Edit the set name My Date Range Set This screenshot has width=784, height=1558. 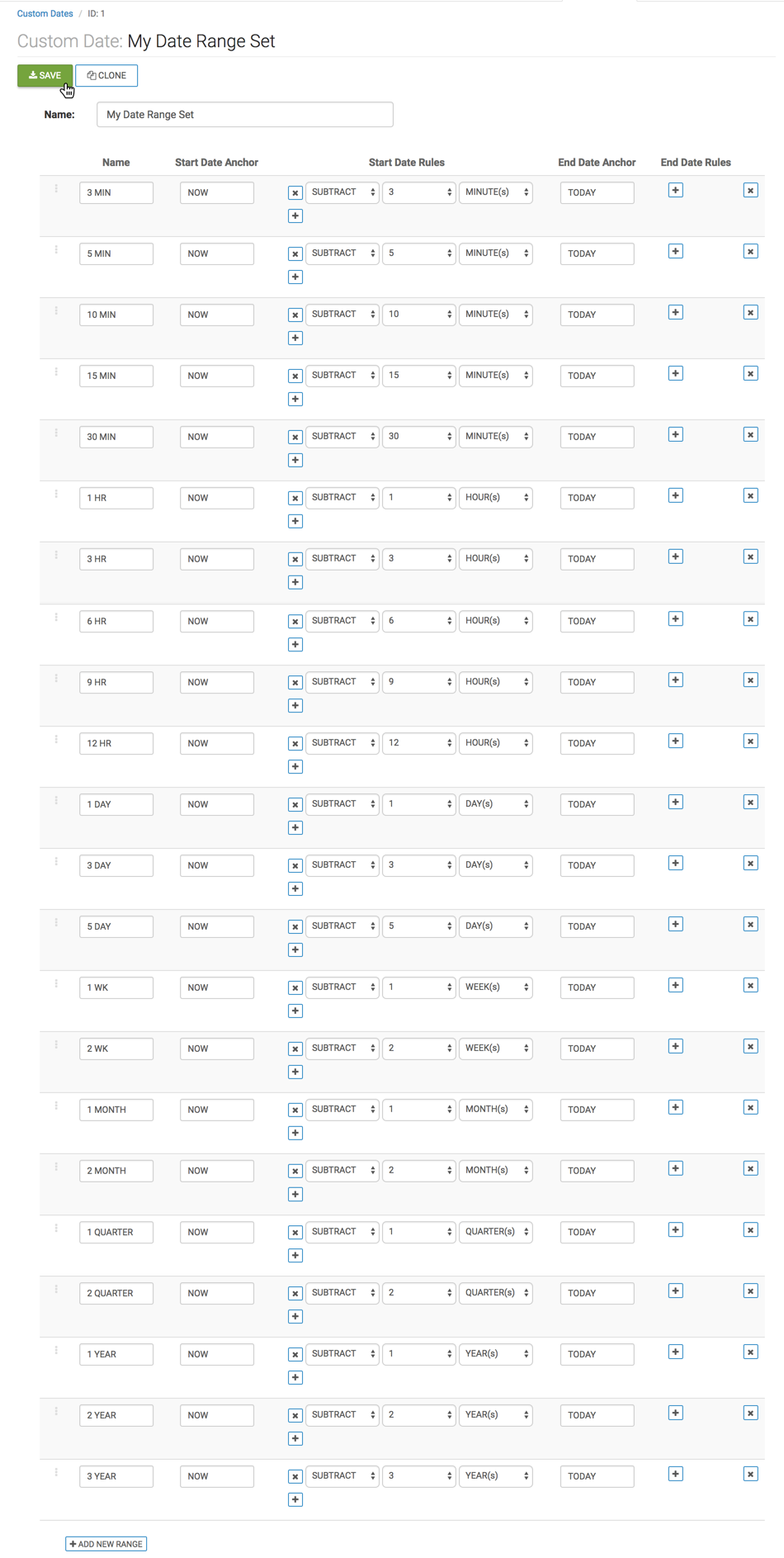(x=244, y=115)
